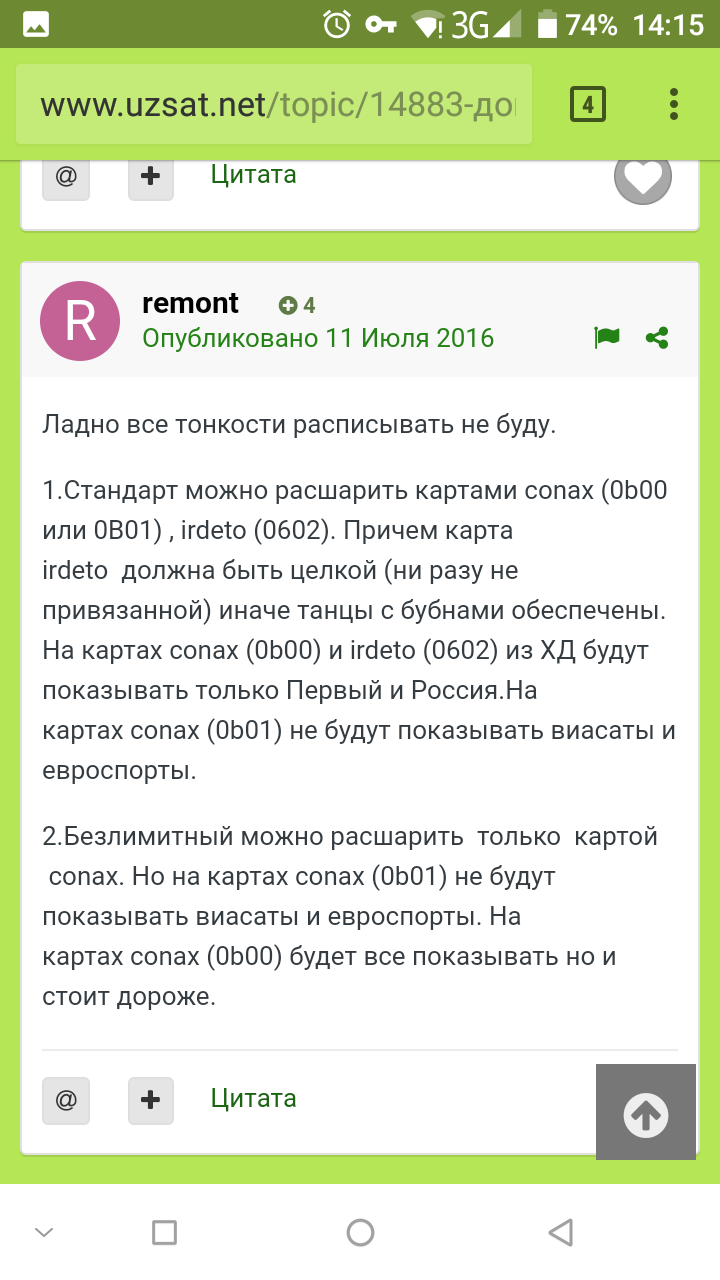Share remont's post

pyautogui.click(x=657, y=338)
